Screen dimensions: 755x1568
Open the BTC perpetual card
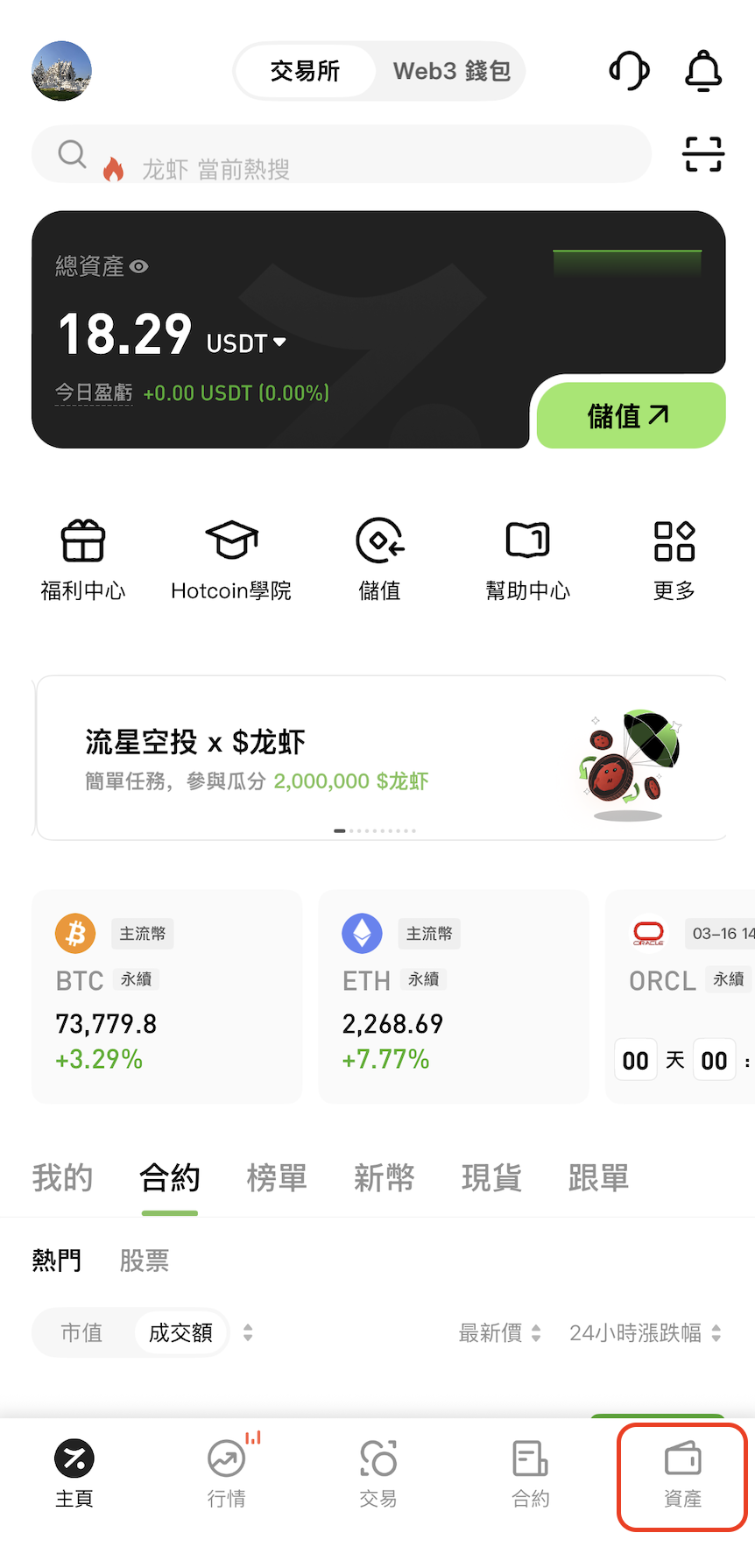coord(166,997)
